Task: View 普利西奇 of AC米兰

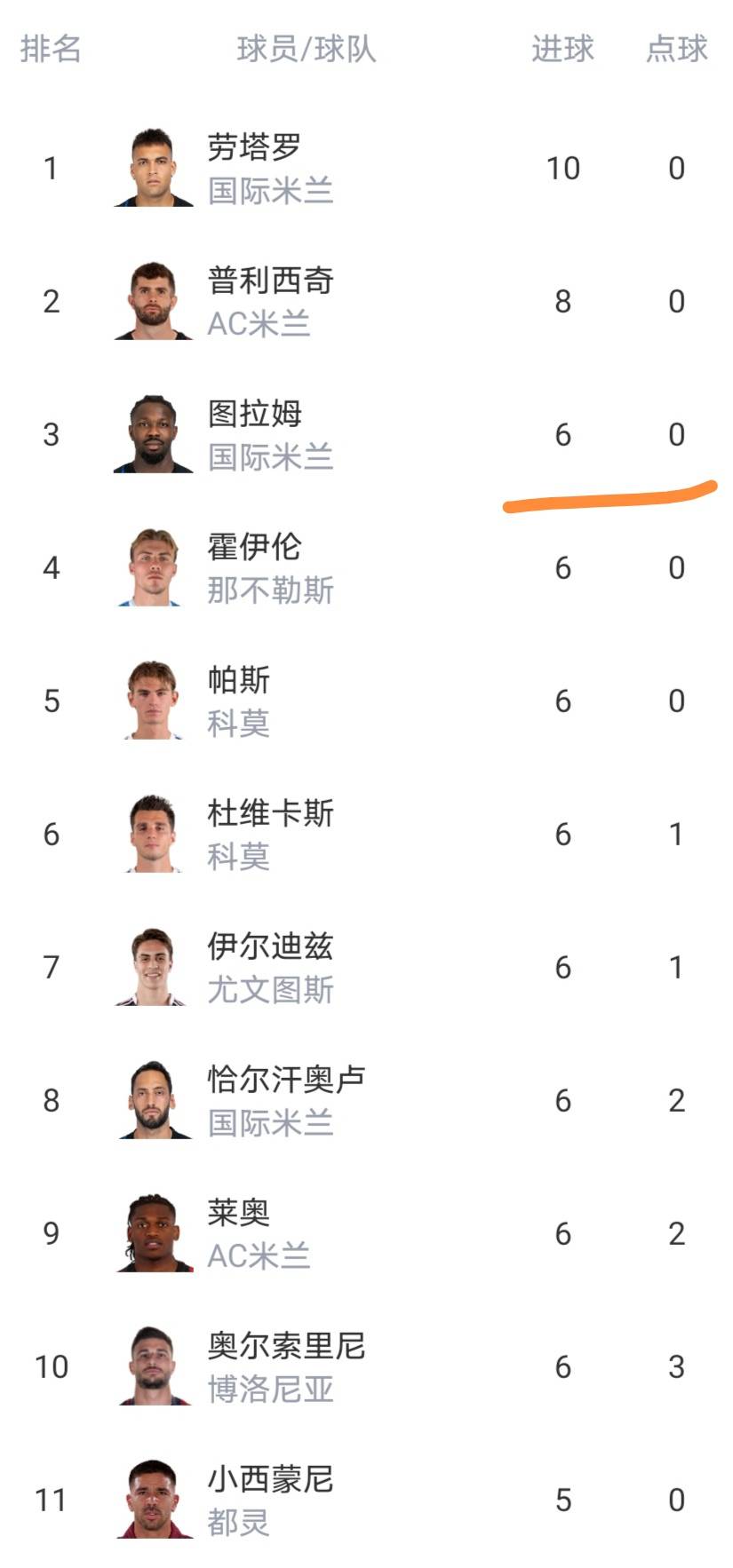Action: [x=270, y=281]
